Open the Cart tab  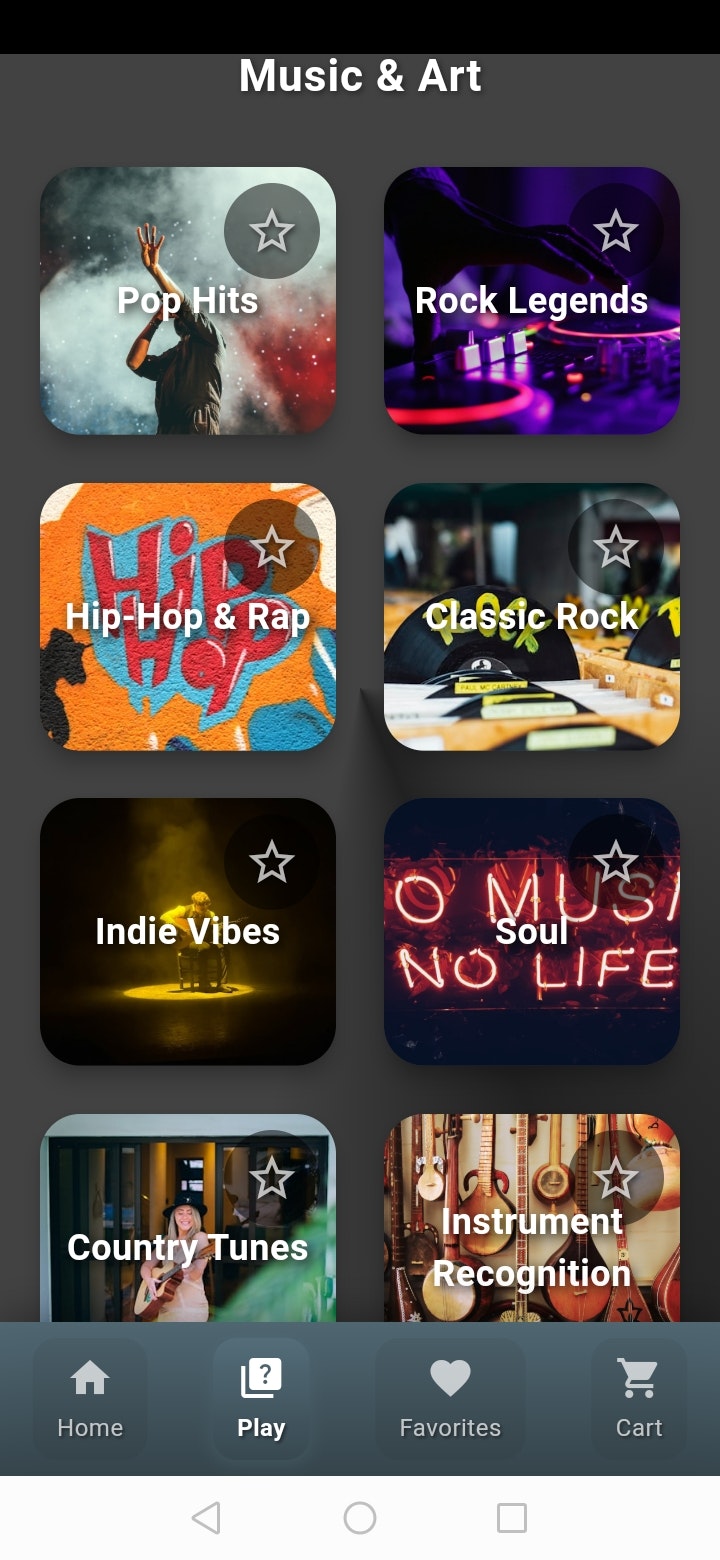pyautogui.click(x=638, y=1398)
